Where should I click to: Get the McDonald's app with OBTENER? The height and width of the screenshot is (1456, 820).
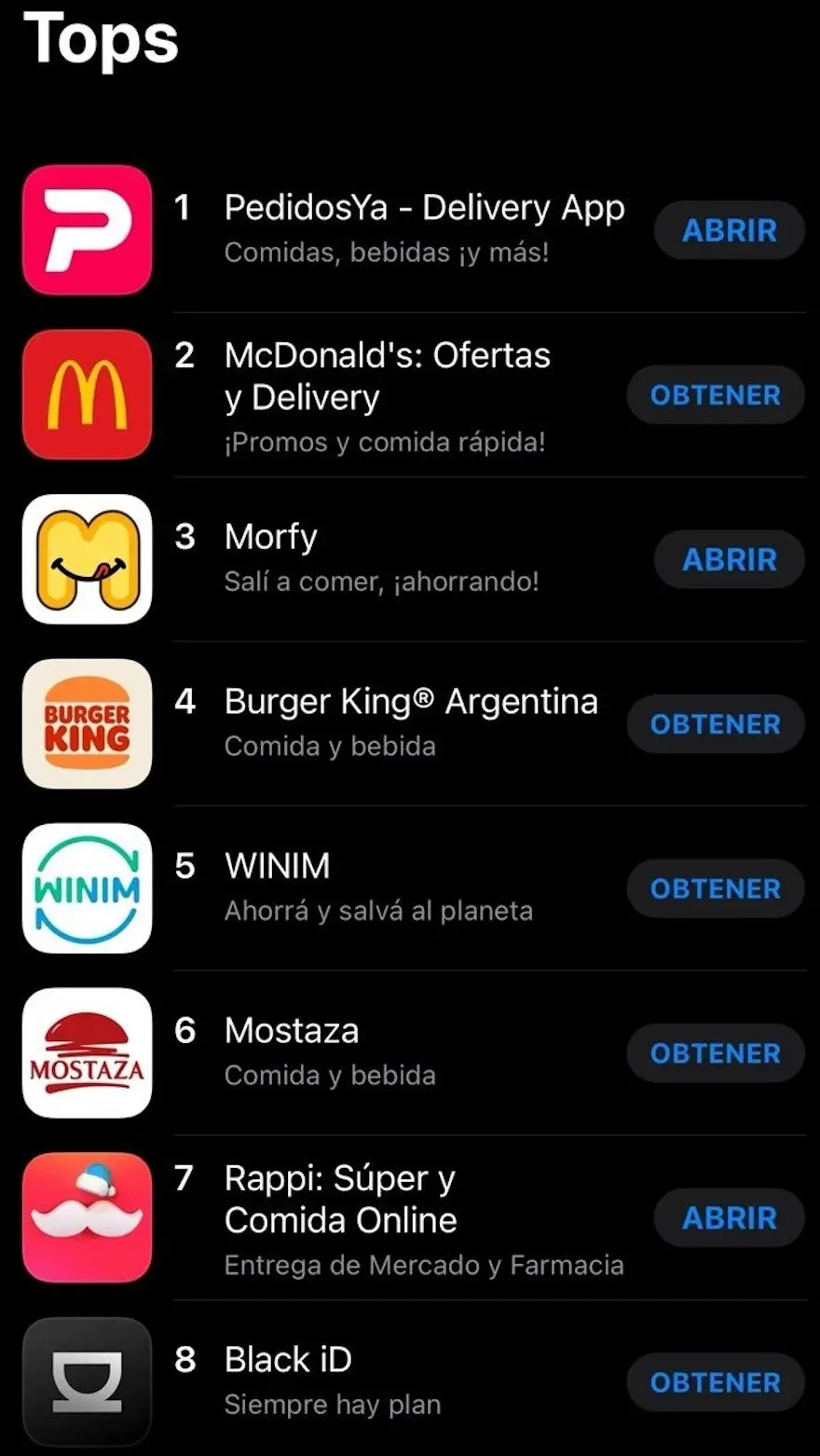[x=716, y=395]
